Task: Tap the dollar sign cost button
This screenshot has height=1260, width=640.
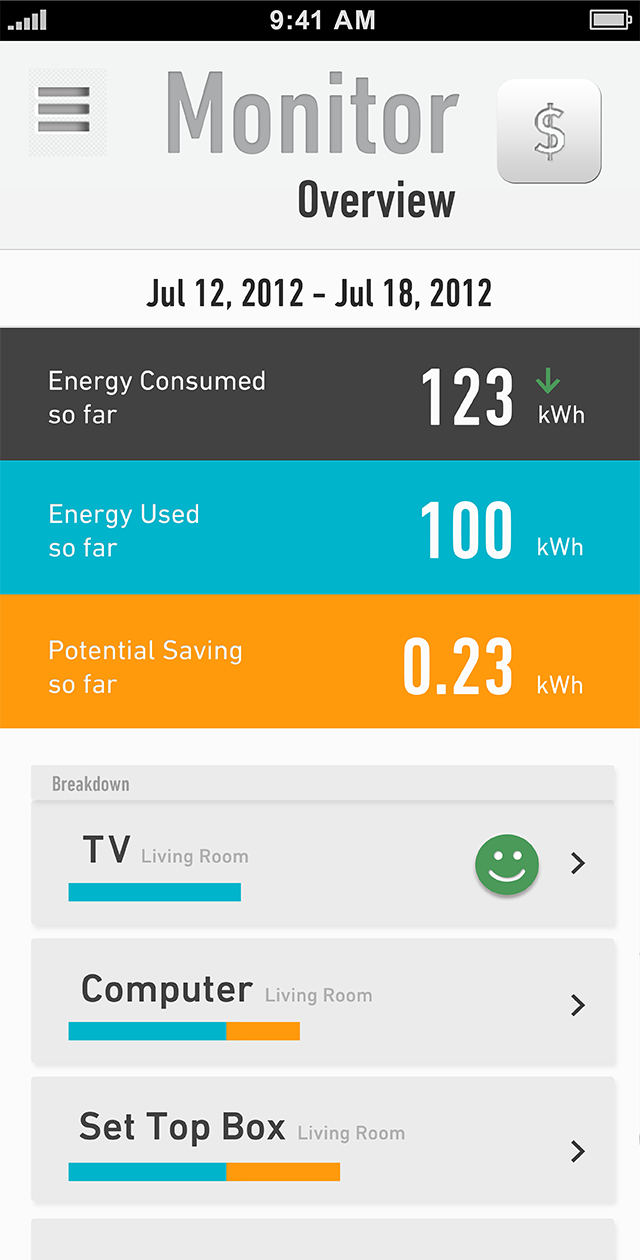Action: 549,132
